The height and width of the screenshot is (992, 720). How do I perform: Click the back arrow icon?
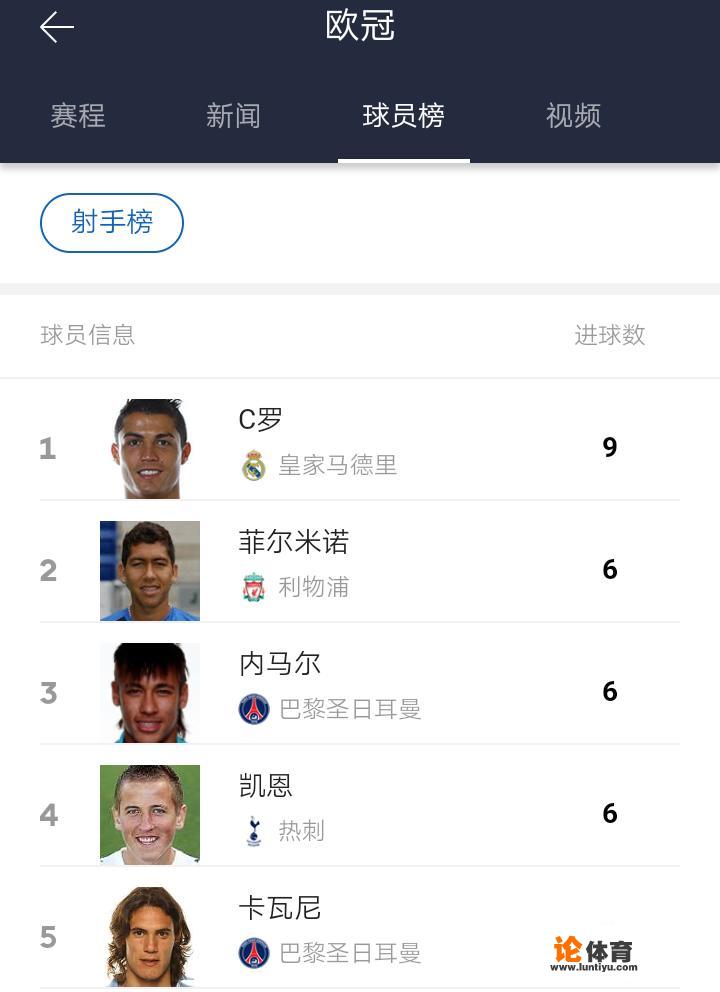pyautogui.click(x=55, y=27)
